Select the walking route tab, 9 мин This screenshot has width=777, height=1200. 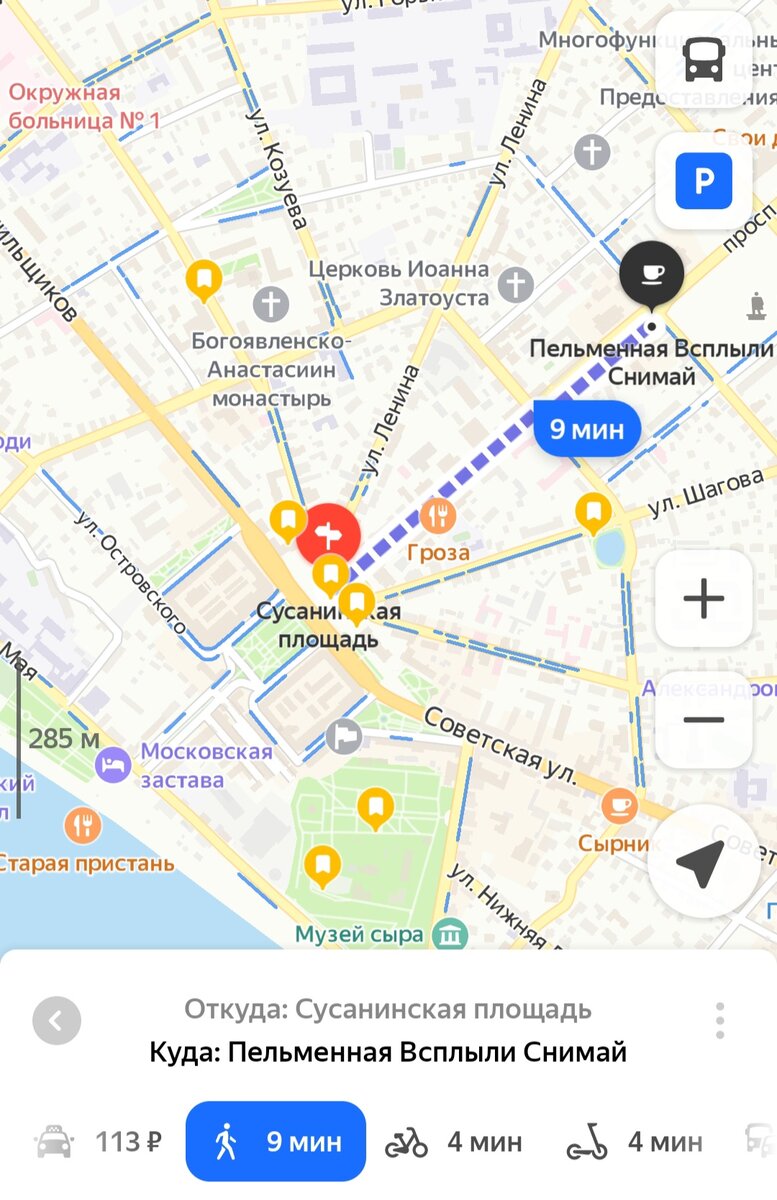[276, 1141]
